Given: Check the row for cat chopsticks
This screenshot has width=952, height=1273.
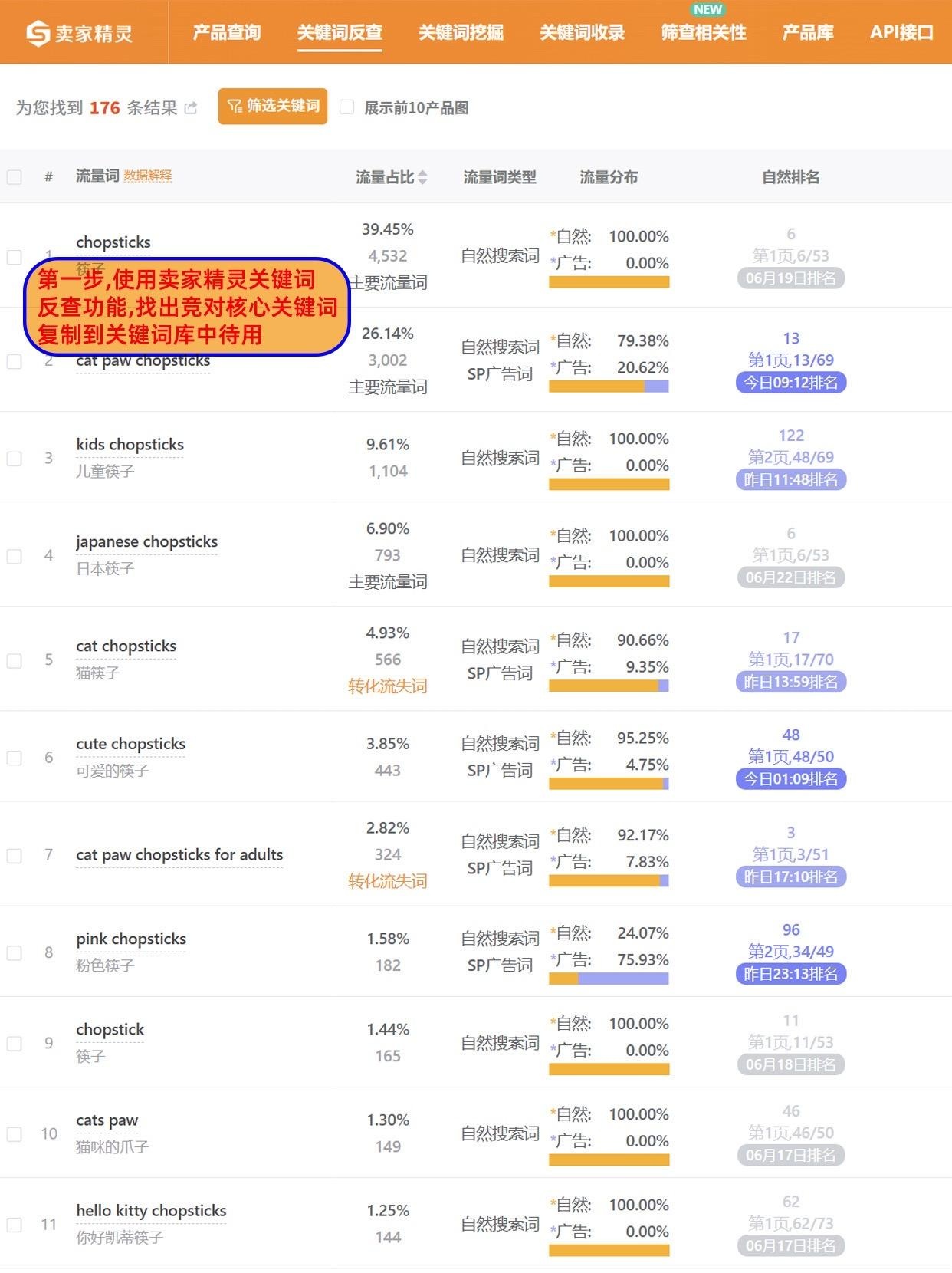Looking at the screenshot, I should (x=14, y=660).
